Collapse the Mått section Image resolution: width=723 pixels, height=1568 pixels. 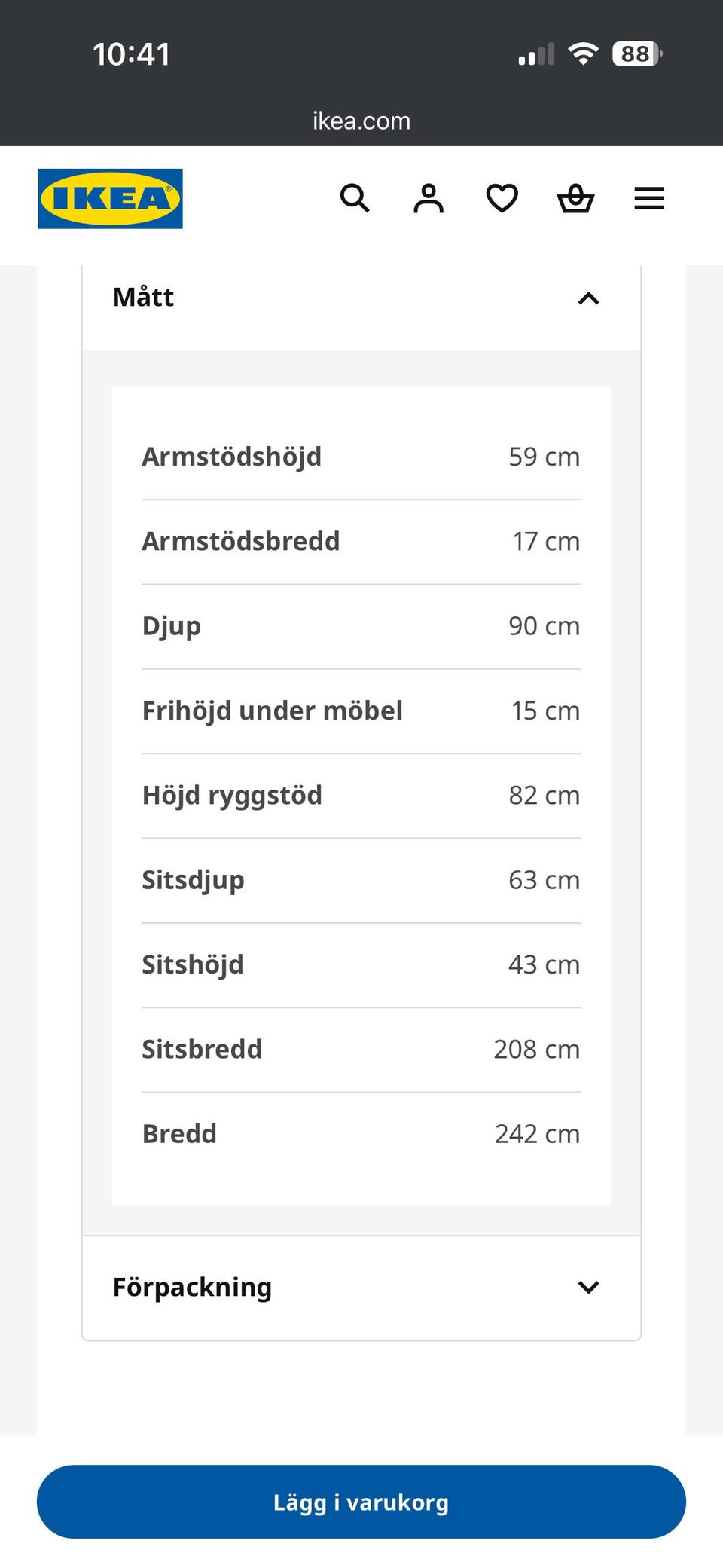(361, 298)
